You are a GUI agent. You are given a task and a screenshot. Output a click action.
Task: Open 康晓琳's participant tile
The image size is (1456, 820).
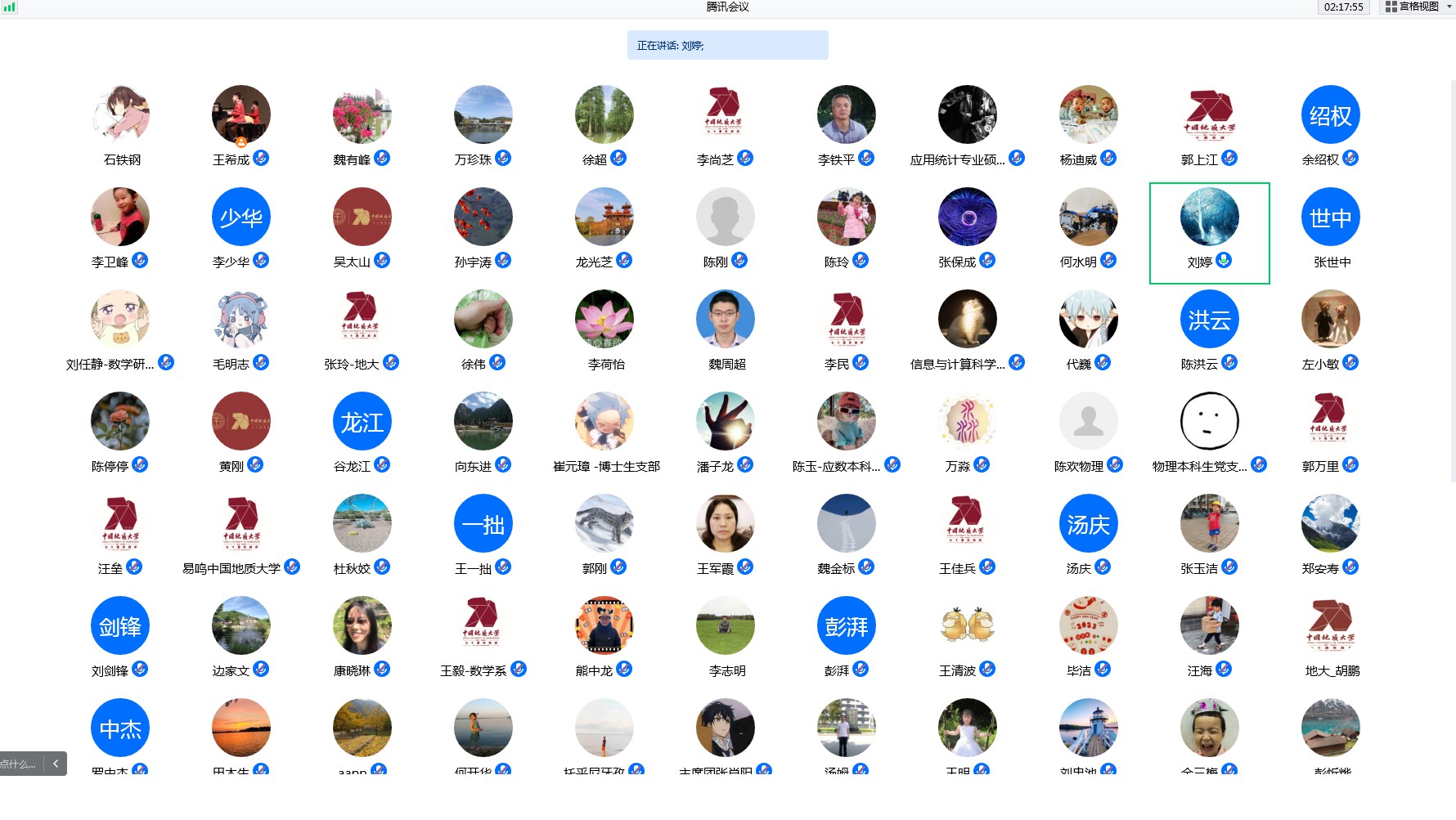pyautogui.click(x=362, y=626)
